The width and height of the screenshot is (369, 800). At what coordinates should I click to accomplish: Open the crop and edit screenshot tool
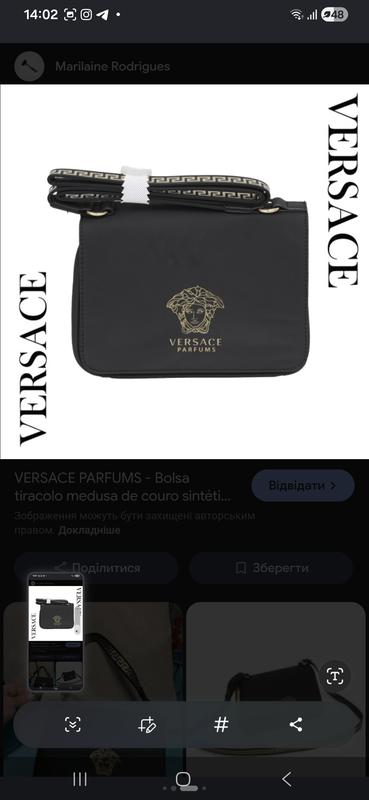pos(147,724)
